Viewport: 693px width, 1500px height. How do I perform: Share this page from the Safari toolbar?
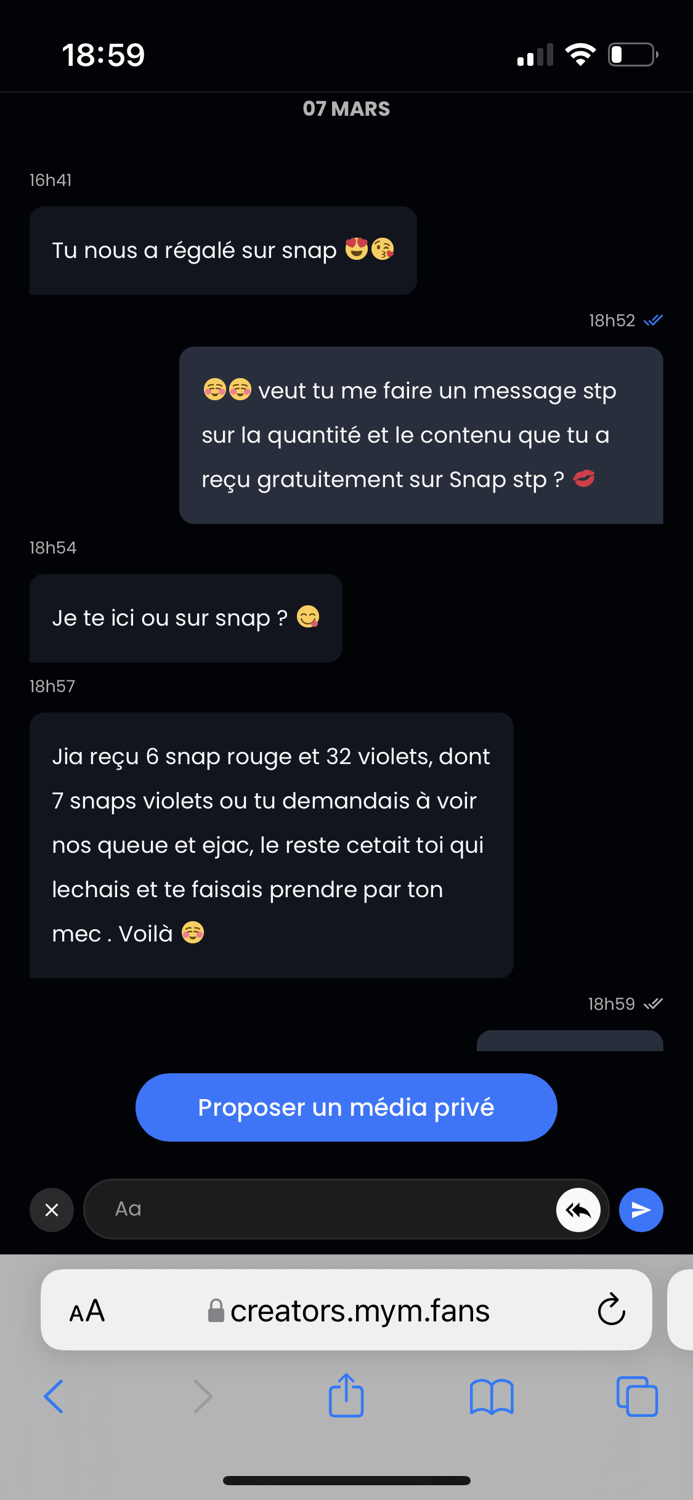click(x=346, y=1395)
